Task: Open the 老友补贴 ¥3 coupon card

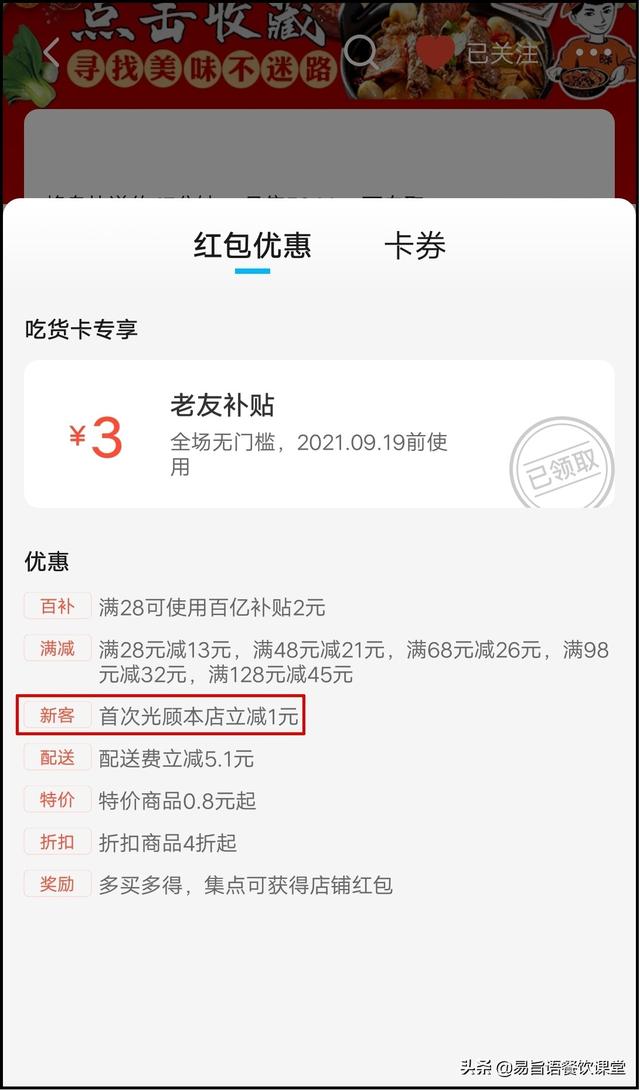Action: click(318, 434)
